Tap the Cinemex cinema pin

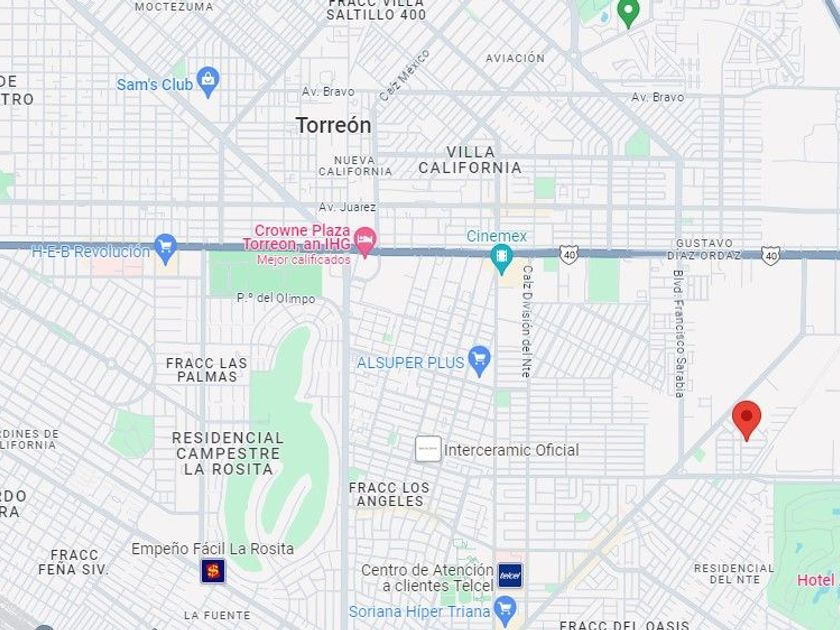[x=502, y=259]
